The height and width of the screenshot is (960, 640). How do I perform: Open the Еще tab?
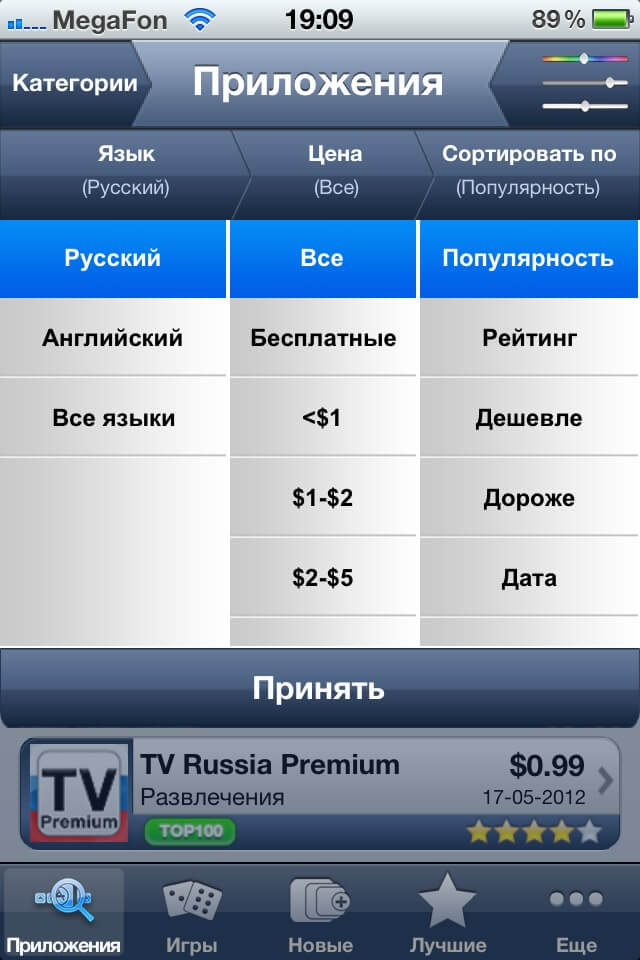[x=576, y=914]
